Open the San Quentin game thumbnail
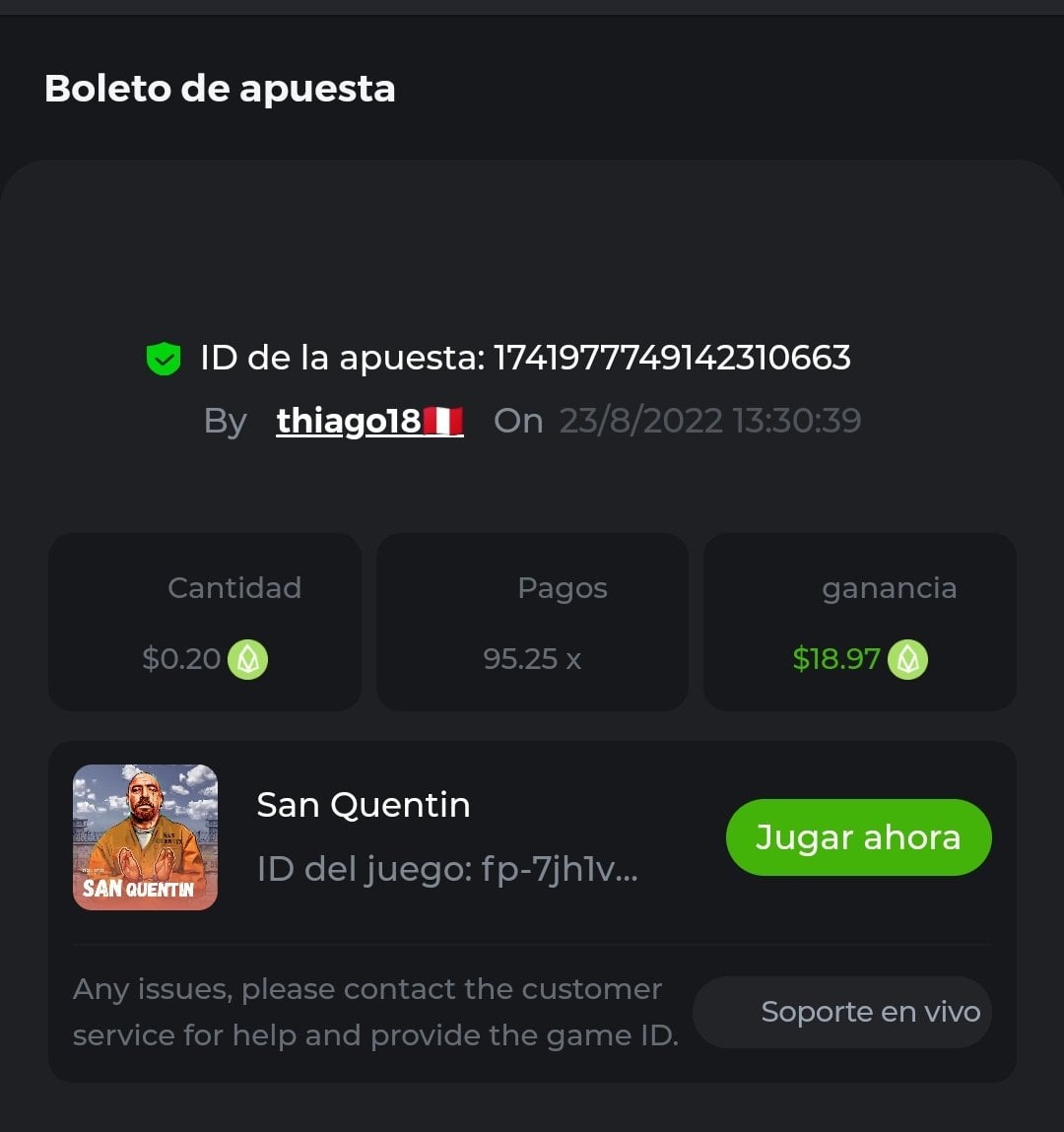1064x1132 pixels. pyautogui.click(x=145, y=837)
